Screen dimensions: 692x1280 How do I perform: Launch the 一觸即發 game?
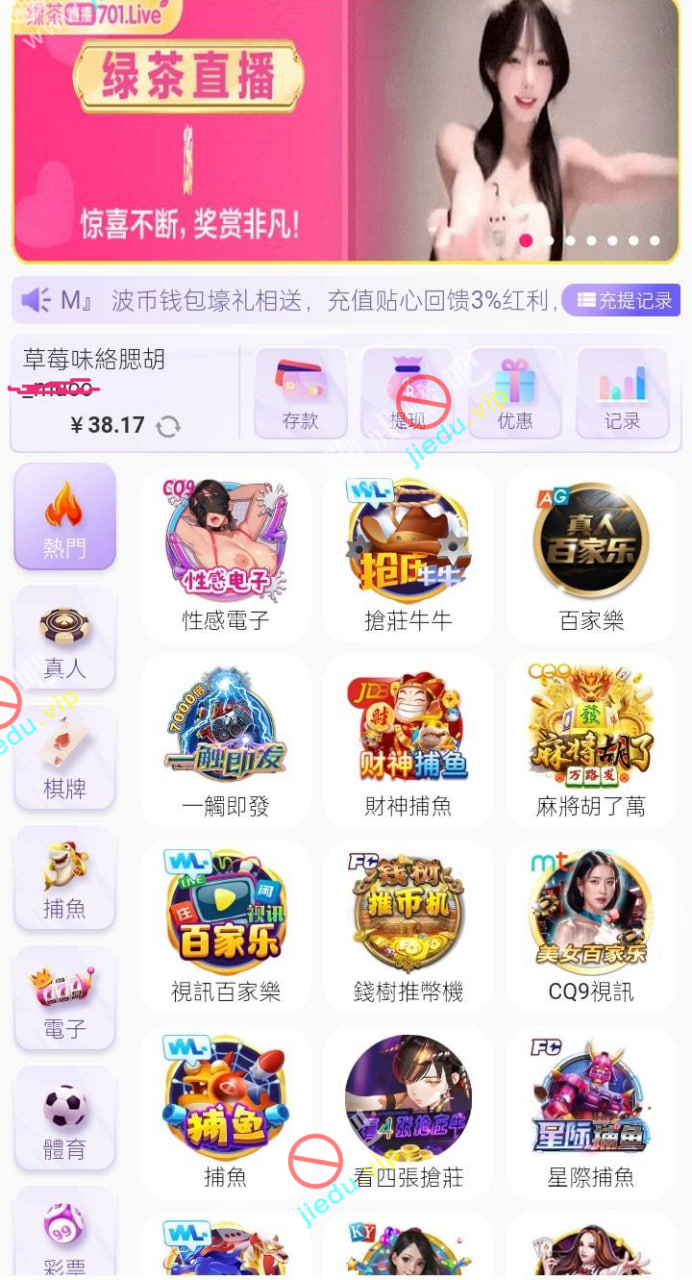point(225,742)
